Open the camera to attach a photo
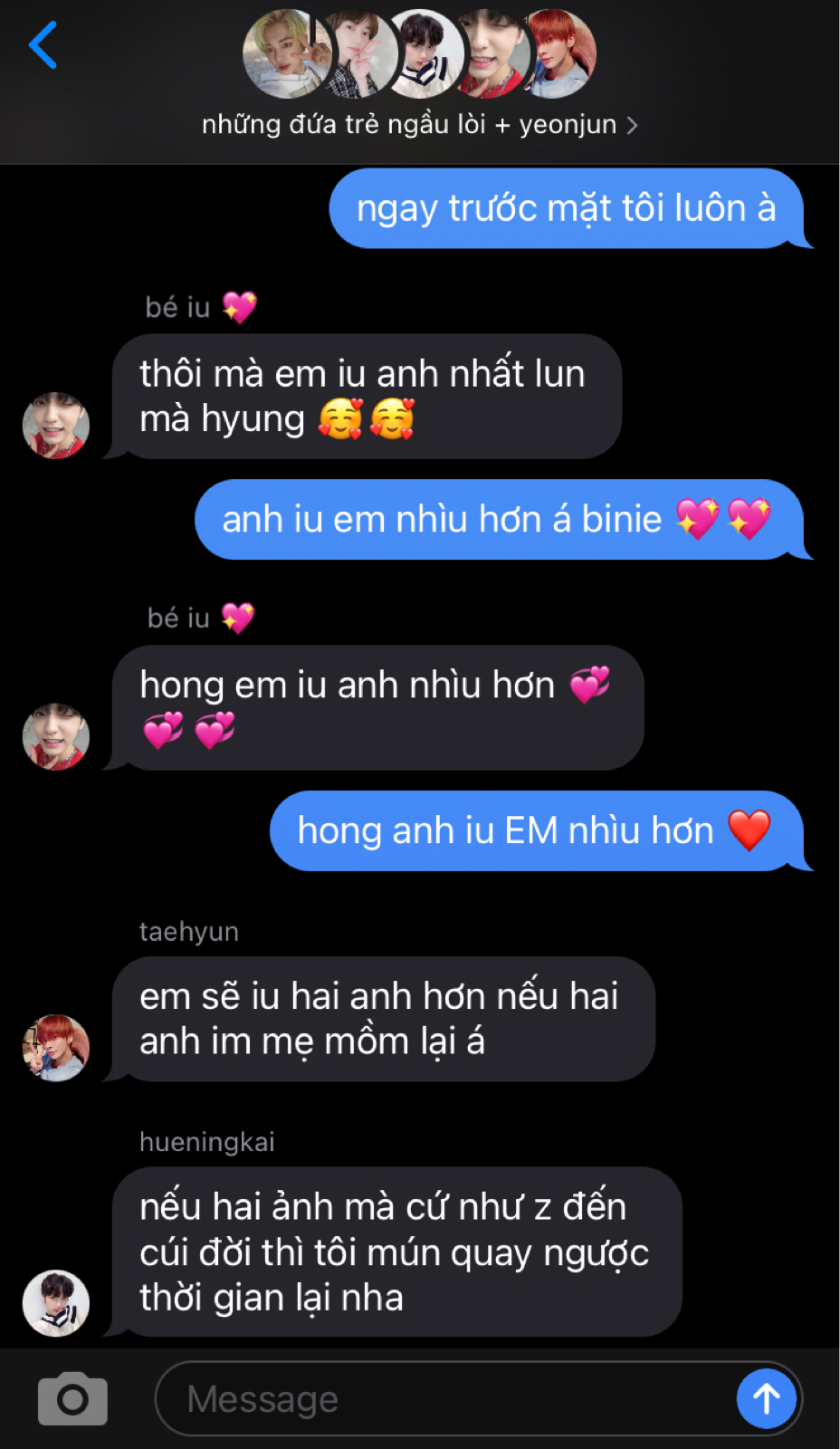840x1449 pixels. [x=72, y=1399]
